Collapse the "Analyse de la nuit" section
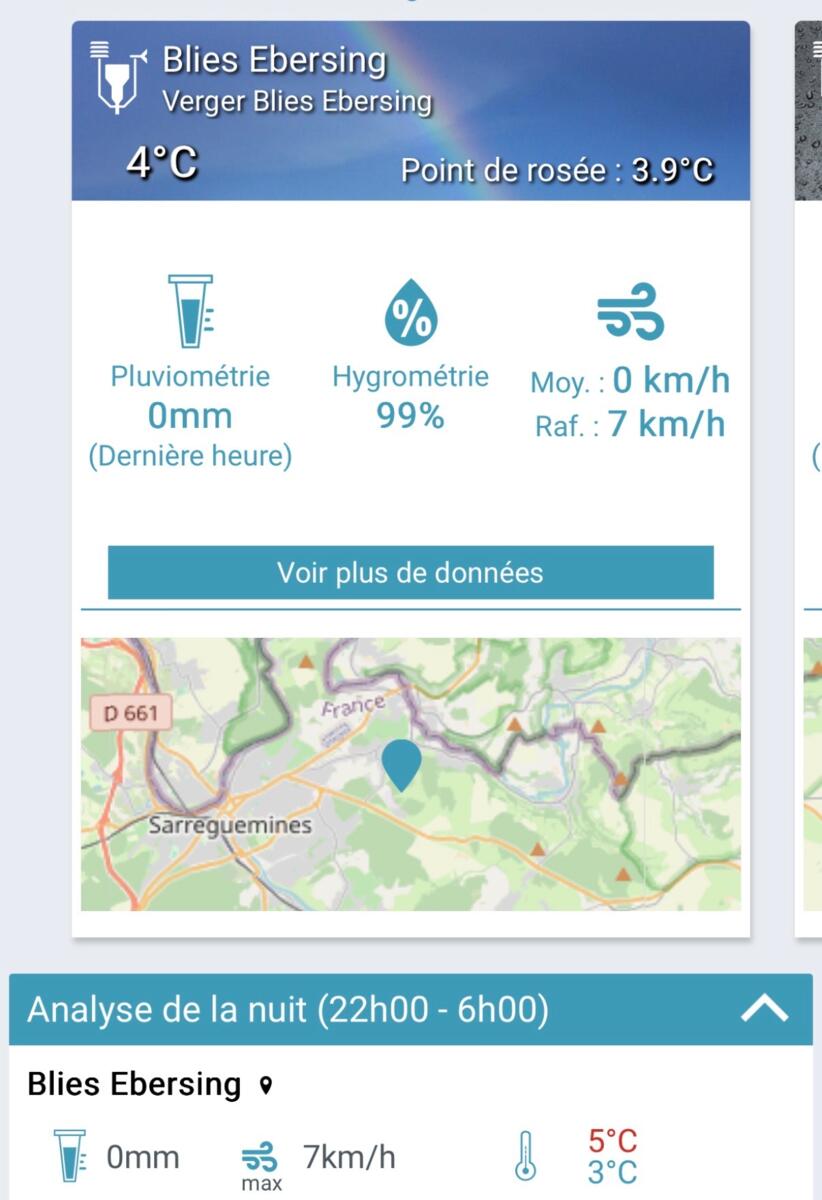This screenshot has height=1200, width=822. coord(765,1010)
